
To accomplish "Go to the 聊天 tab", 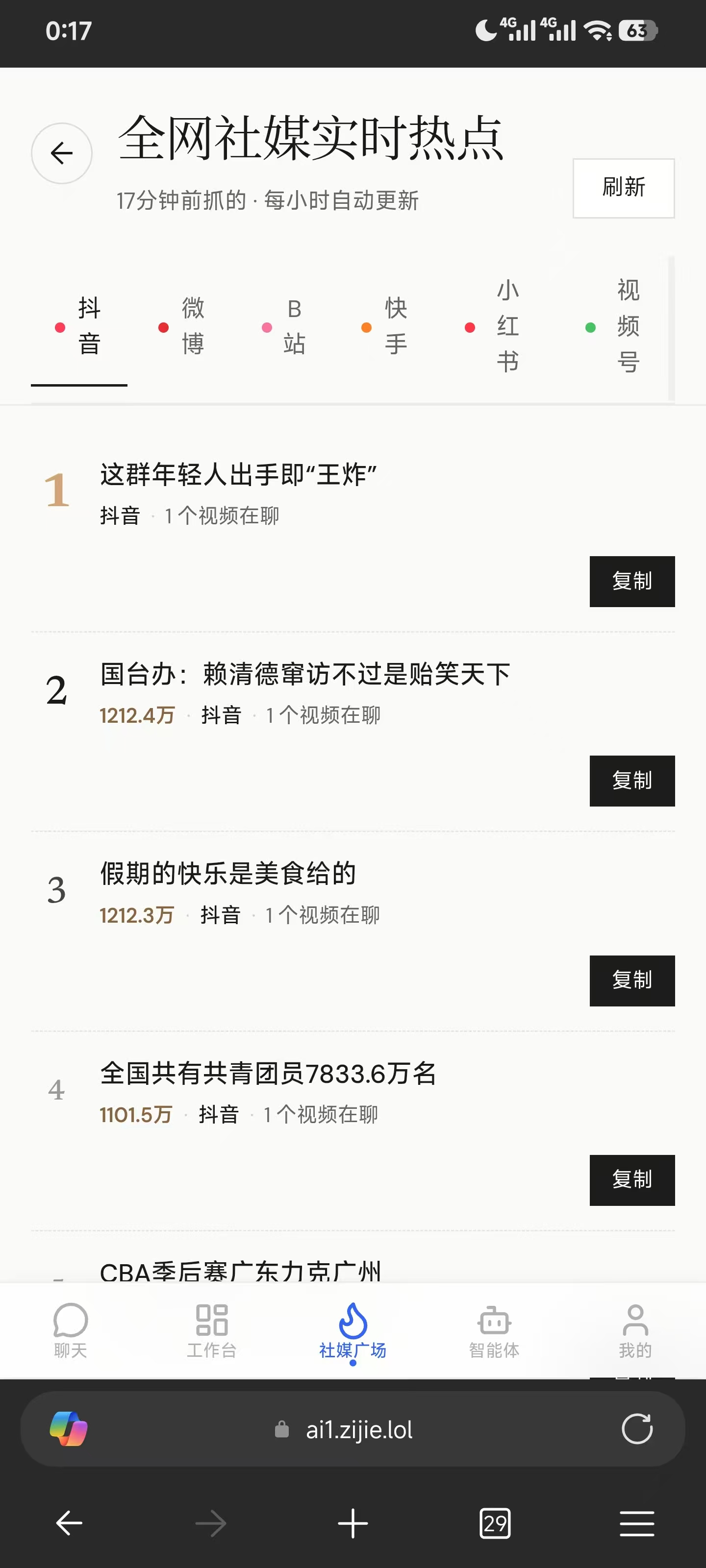I will [71, 1331].
